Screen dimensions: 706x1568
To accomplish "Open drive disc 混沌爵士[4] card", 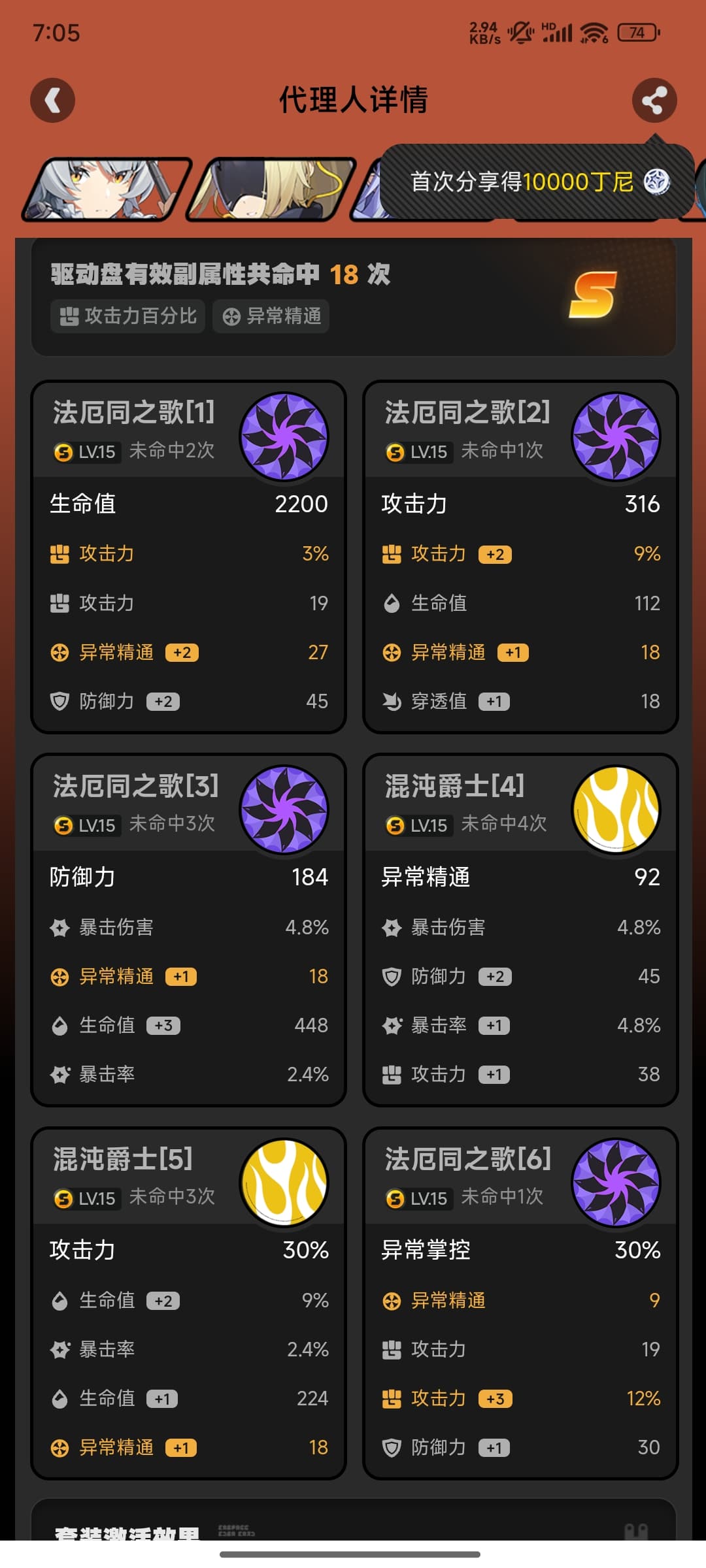I will (520, 930).
